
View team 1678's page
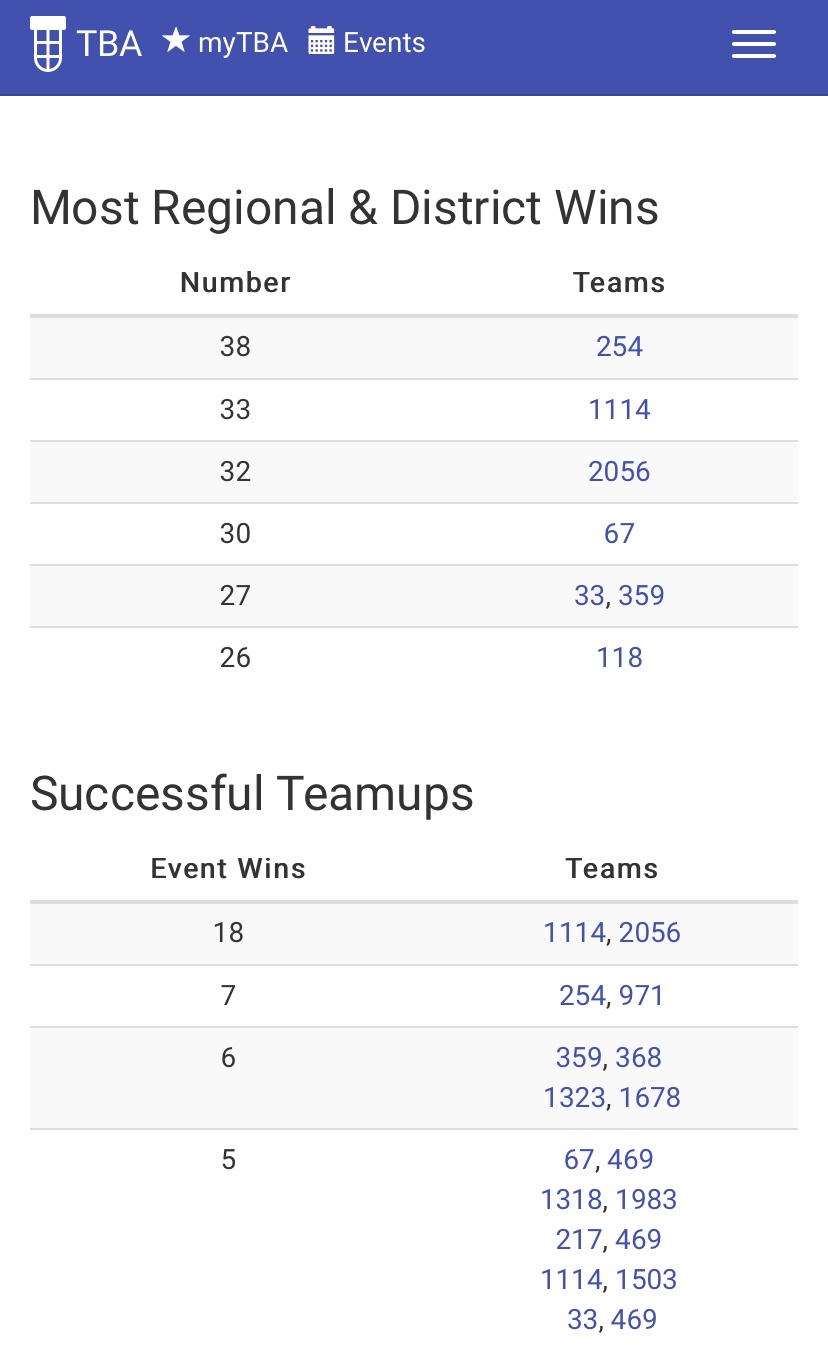coord(649,1097)
